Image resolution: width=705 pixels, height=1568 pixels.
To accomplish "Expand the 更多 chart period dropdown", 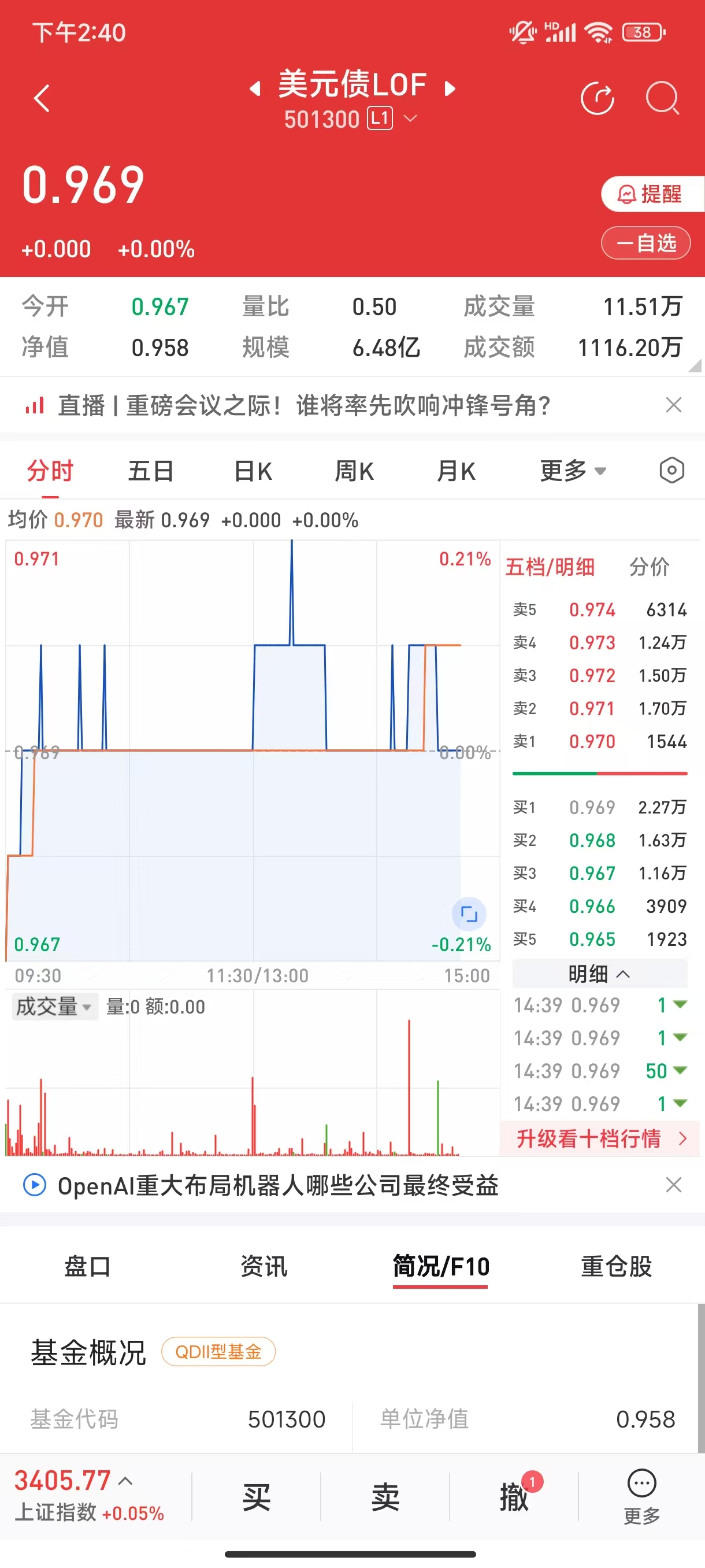I will click(573, 471).
